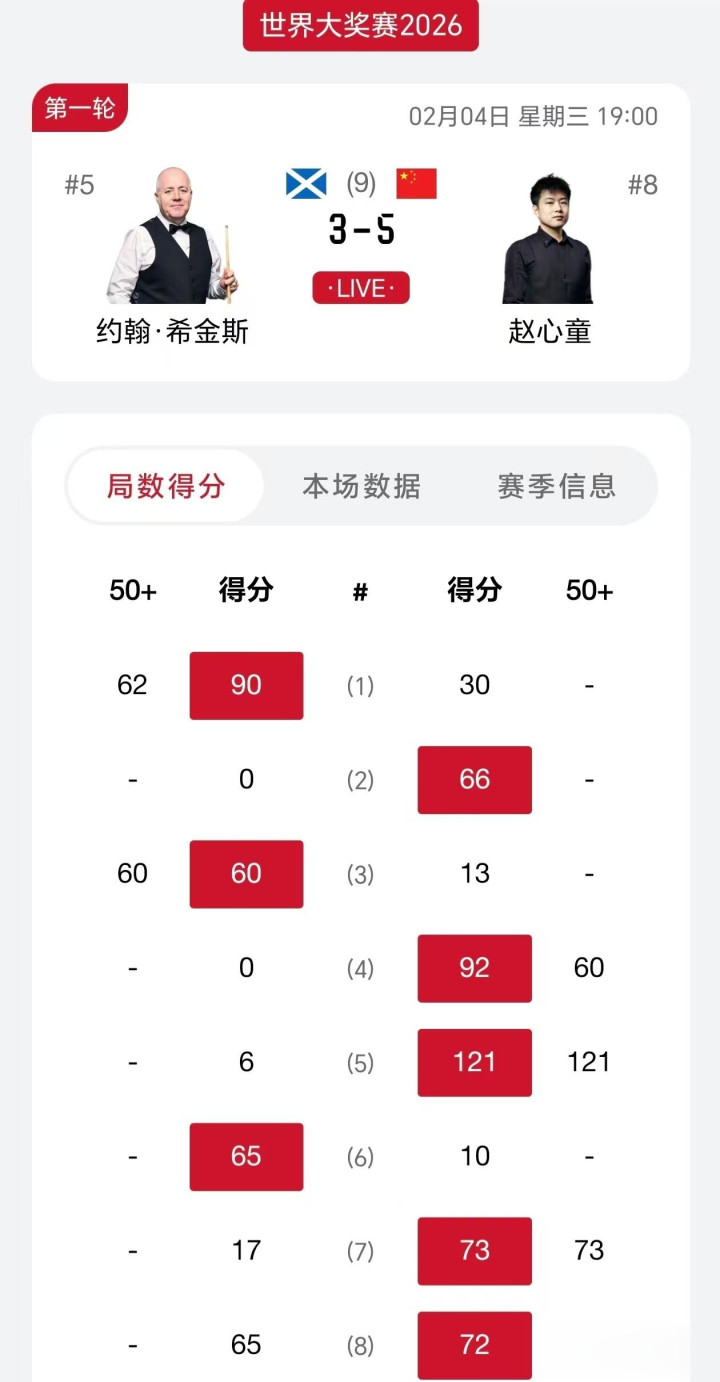Select the 局数得分 tab
The height and width of the screenshot is (1382, 720).
click(166, 486)
